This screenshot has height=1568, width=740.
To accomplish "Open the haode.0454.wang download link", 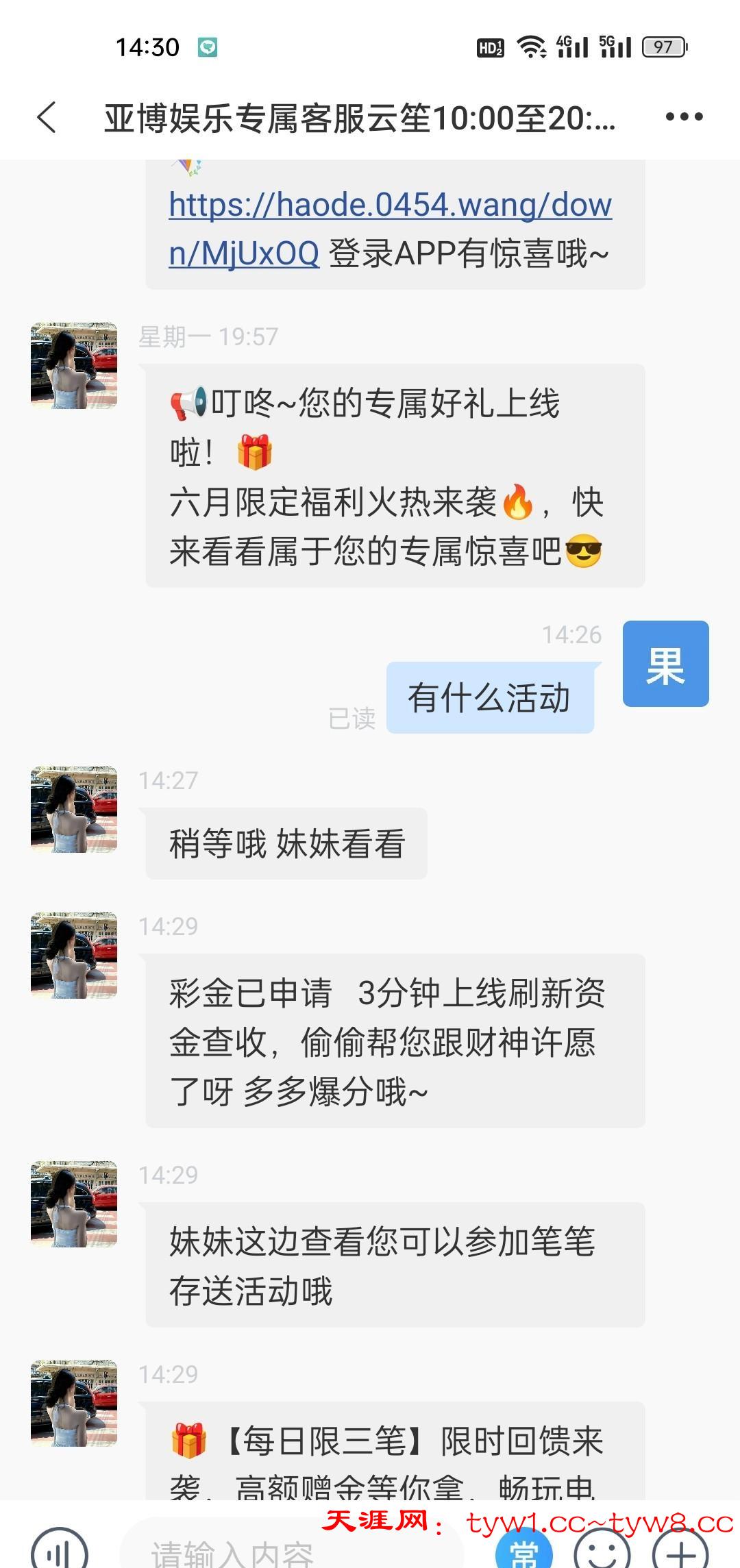I will click(x=389, y=206).
